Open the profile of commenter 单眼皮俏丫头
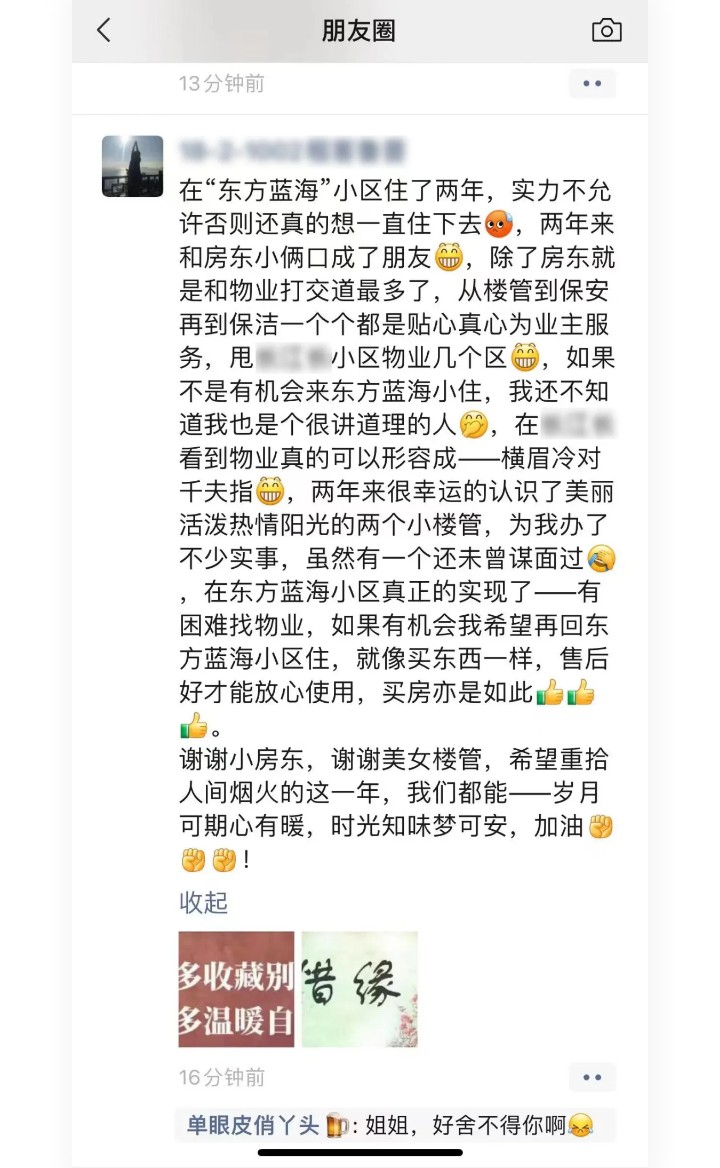The height and width of the screenshot is (1168, 720). point(252,1125)
